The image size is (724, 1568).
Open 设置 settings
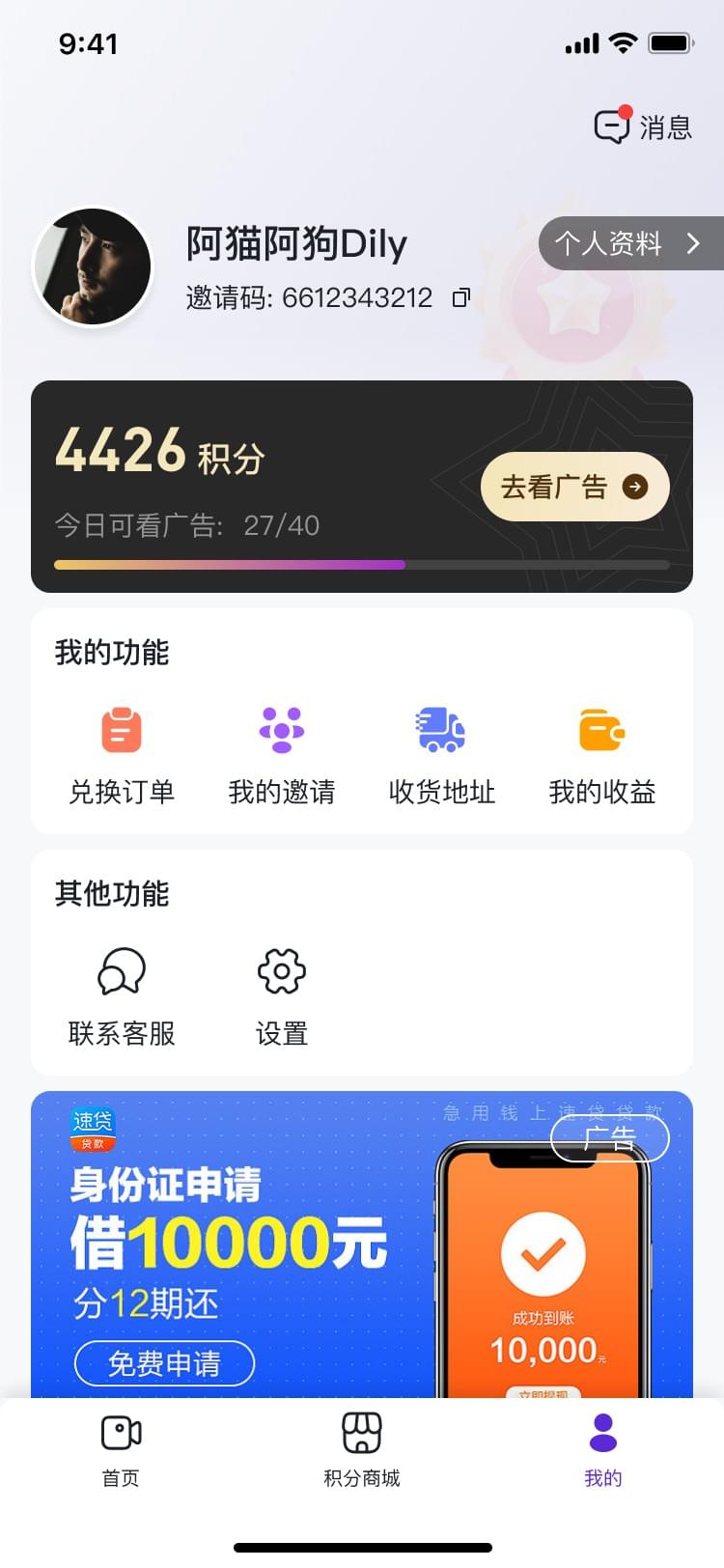(282, 995)
